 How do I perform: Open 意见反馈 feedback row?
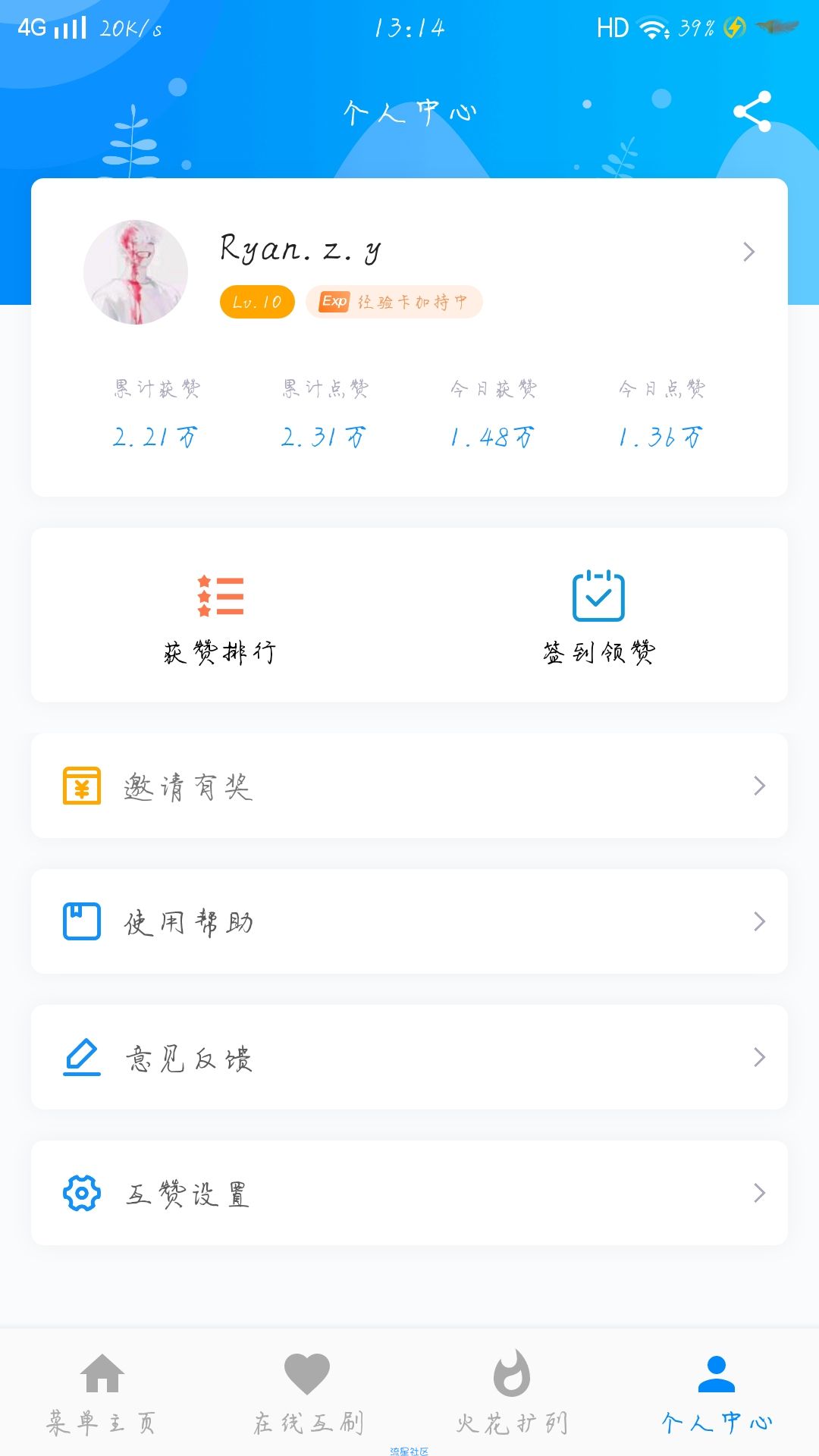[x=409, y=1057]
